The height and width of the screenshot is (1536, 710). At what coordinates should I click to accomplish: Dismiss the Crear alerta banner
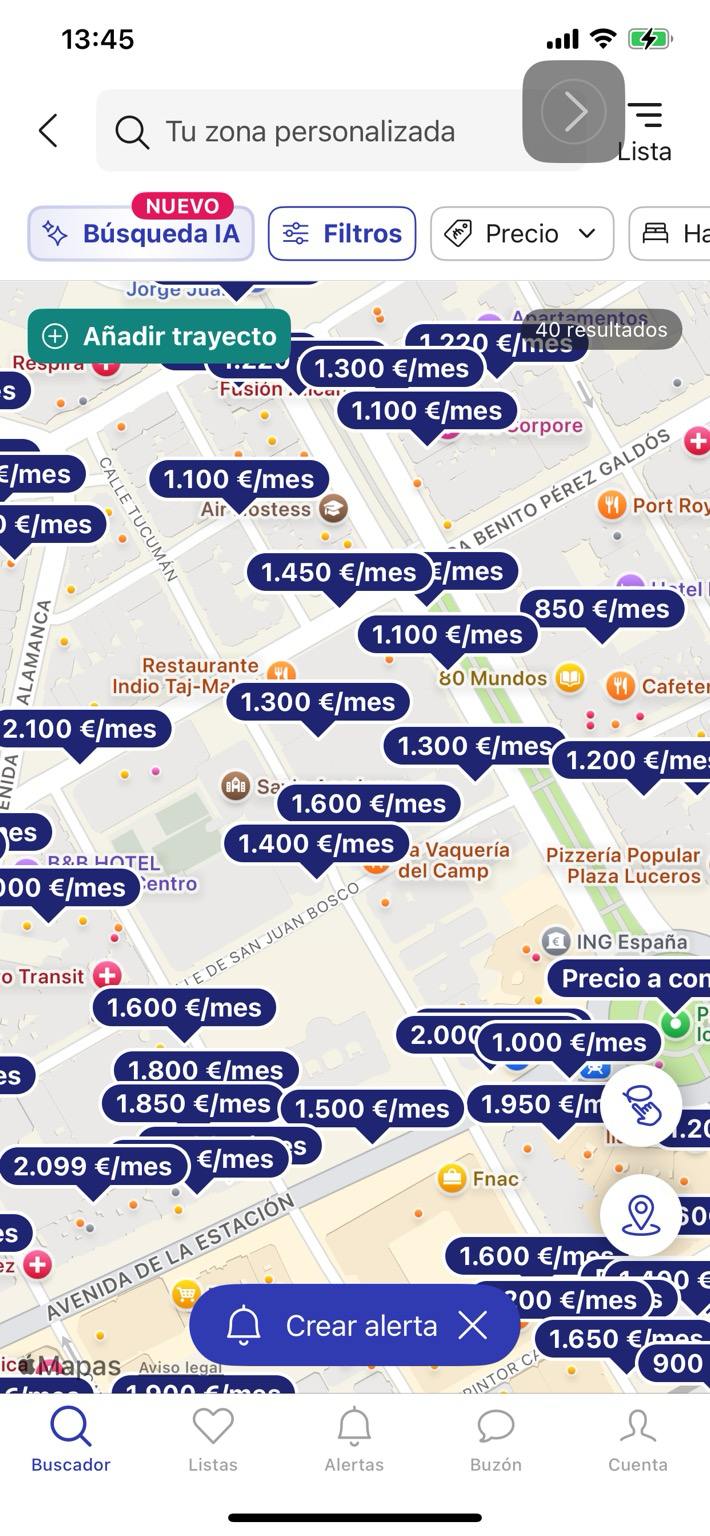tap(473, 1326)
